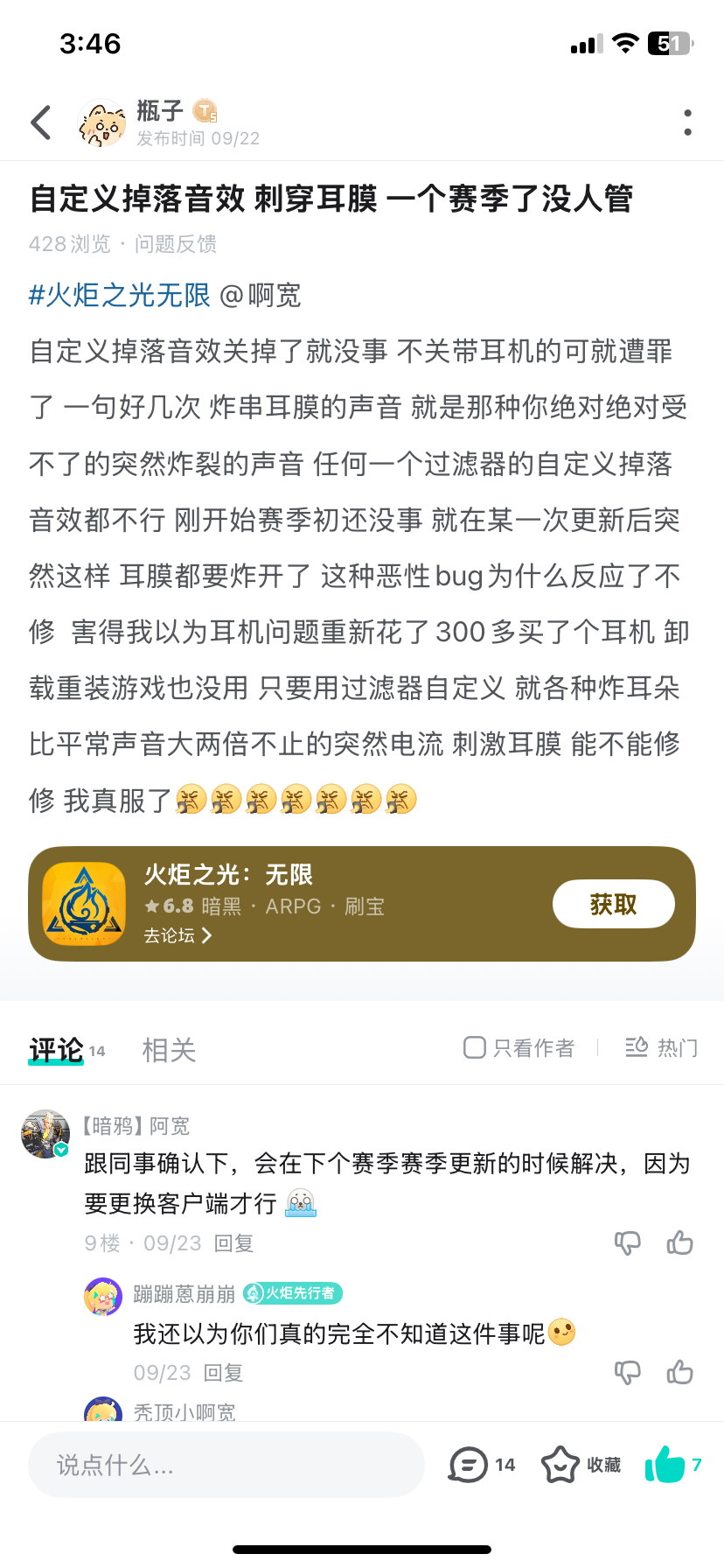Tap the 火炬之光：无限 game icon
This screenshot has width=724, height=1568.
pos(84,903)
